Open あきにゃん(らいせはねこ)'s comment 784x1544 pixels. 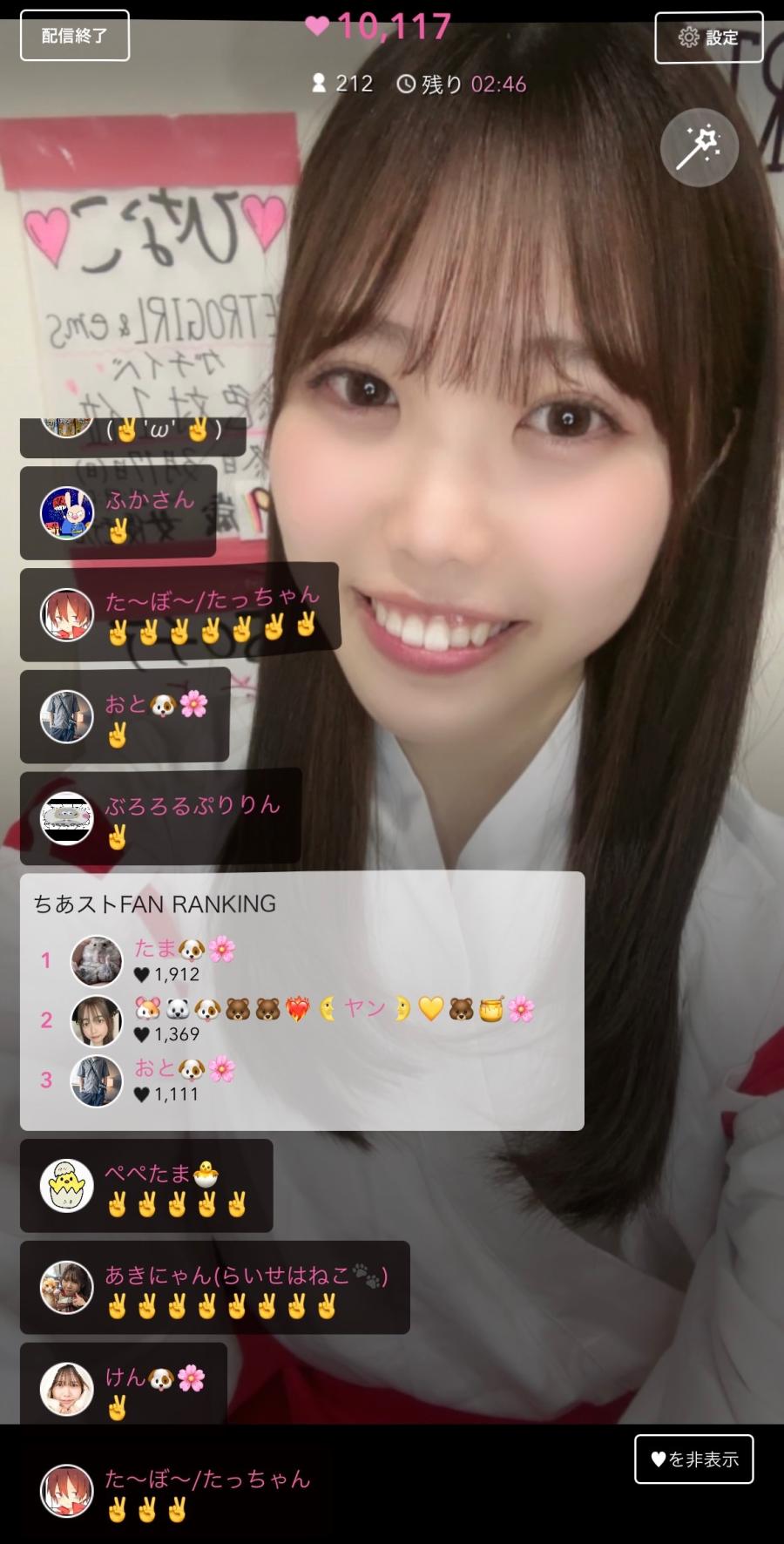214,1288
